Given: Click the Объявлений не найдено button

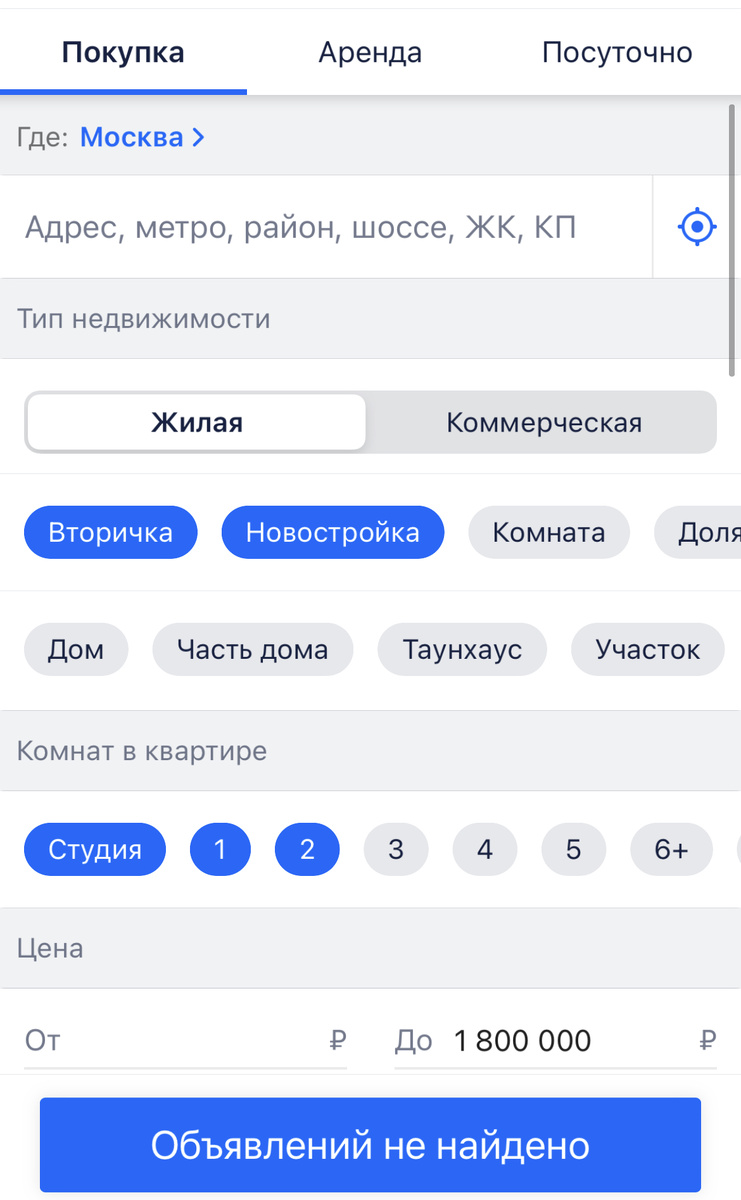Looking at the screenshot, I should pyautogui.click(x=370, y=1144).
